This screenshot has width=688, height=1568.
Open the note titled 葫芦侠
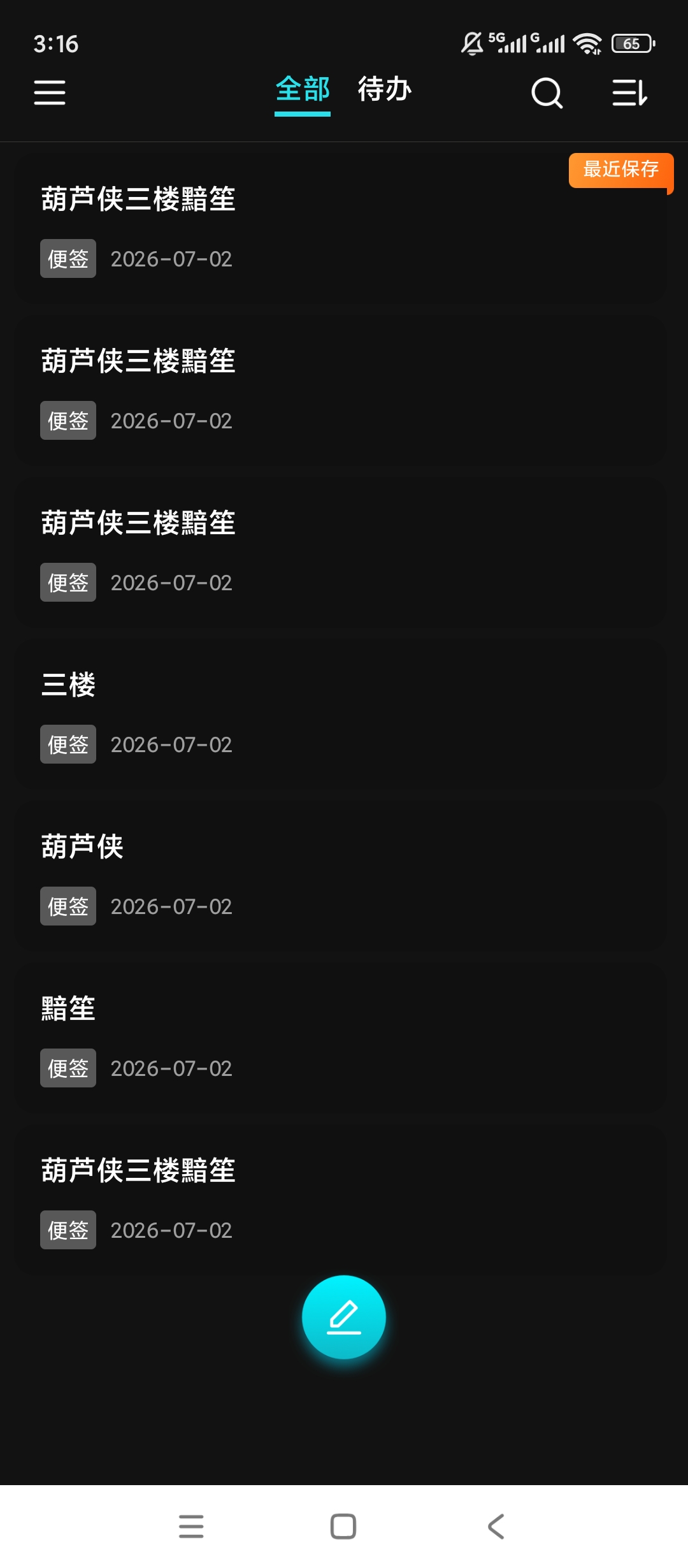point(341,875)
